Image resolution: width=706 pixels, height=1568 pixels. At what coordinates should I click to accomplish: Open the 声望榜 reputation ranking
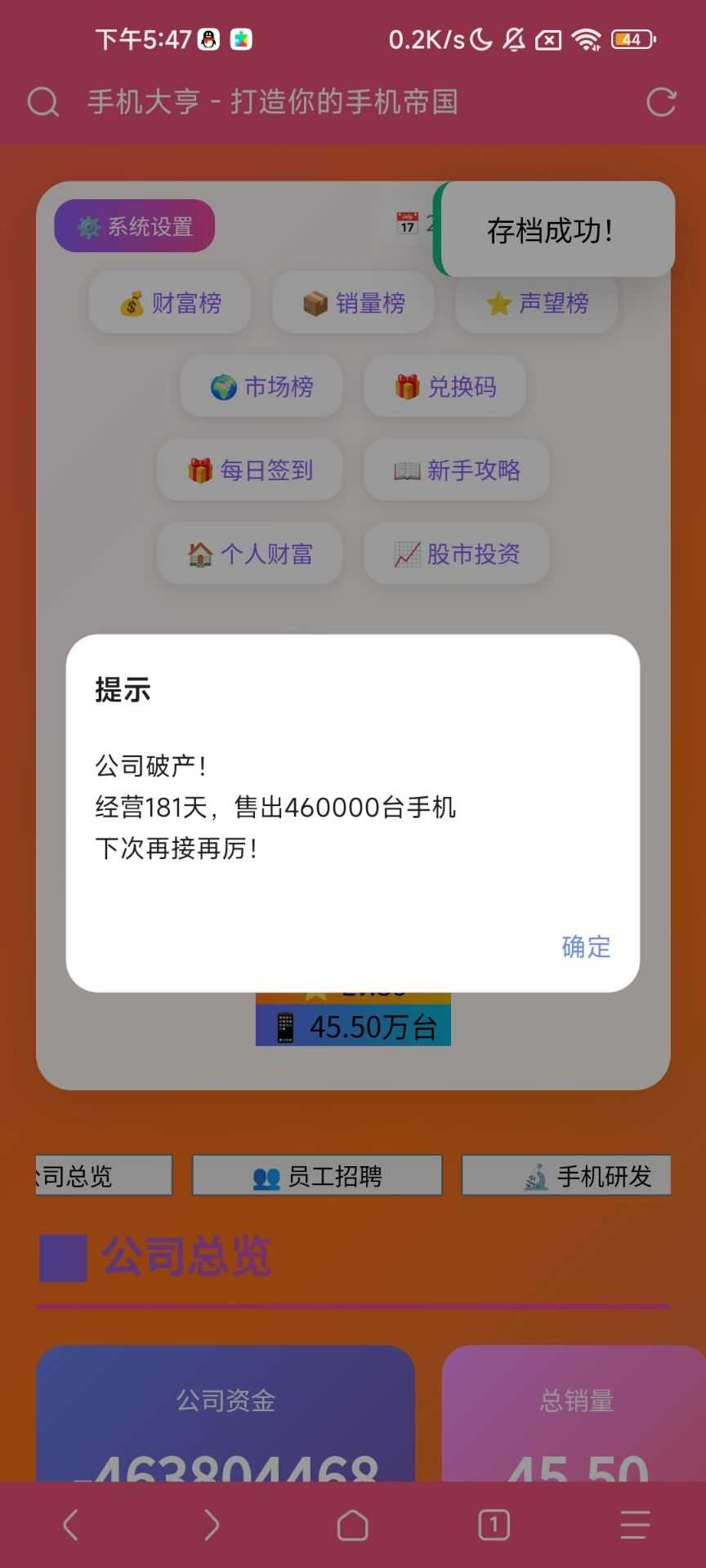(x=537, y=304)
